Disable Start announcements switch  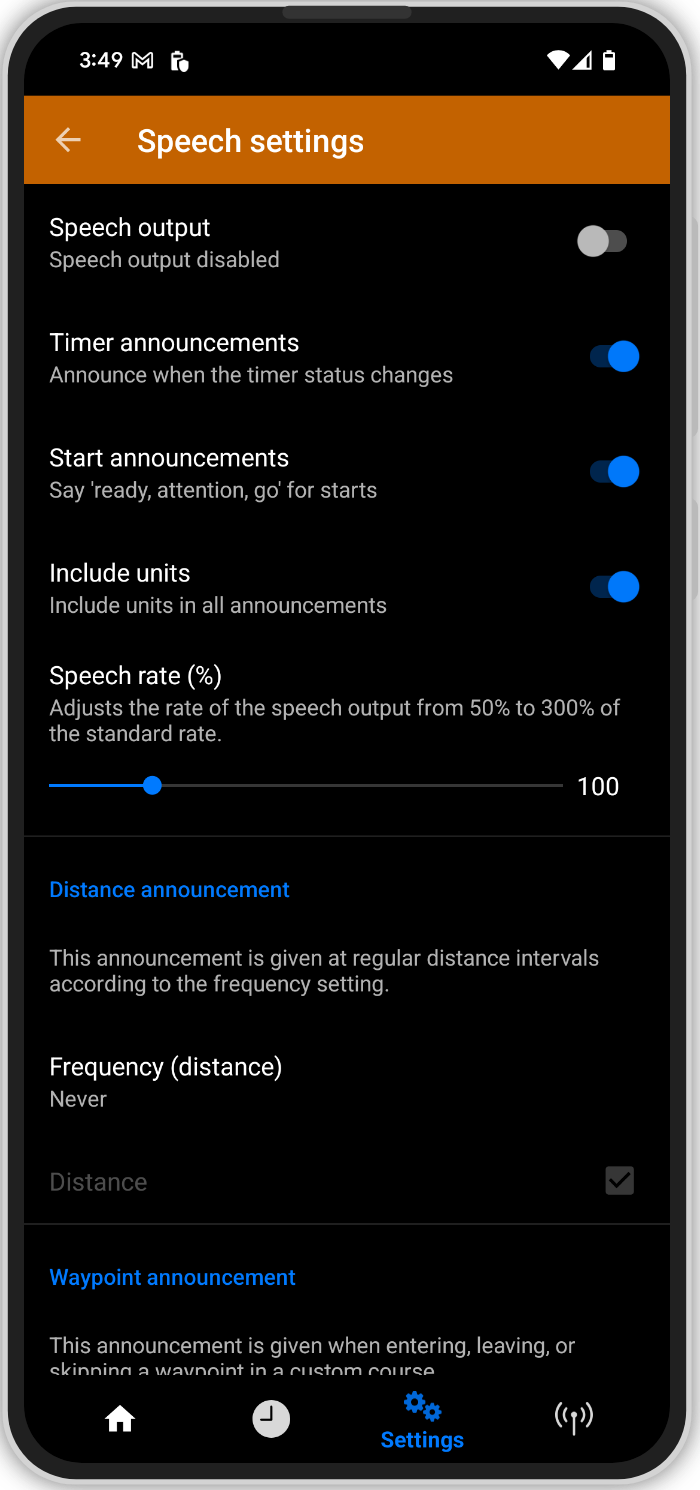click(x=614, y=471)
